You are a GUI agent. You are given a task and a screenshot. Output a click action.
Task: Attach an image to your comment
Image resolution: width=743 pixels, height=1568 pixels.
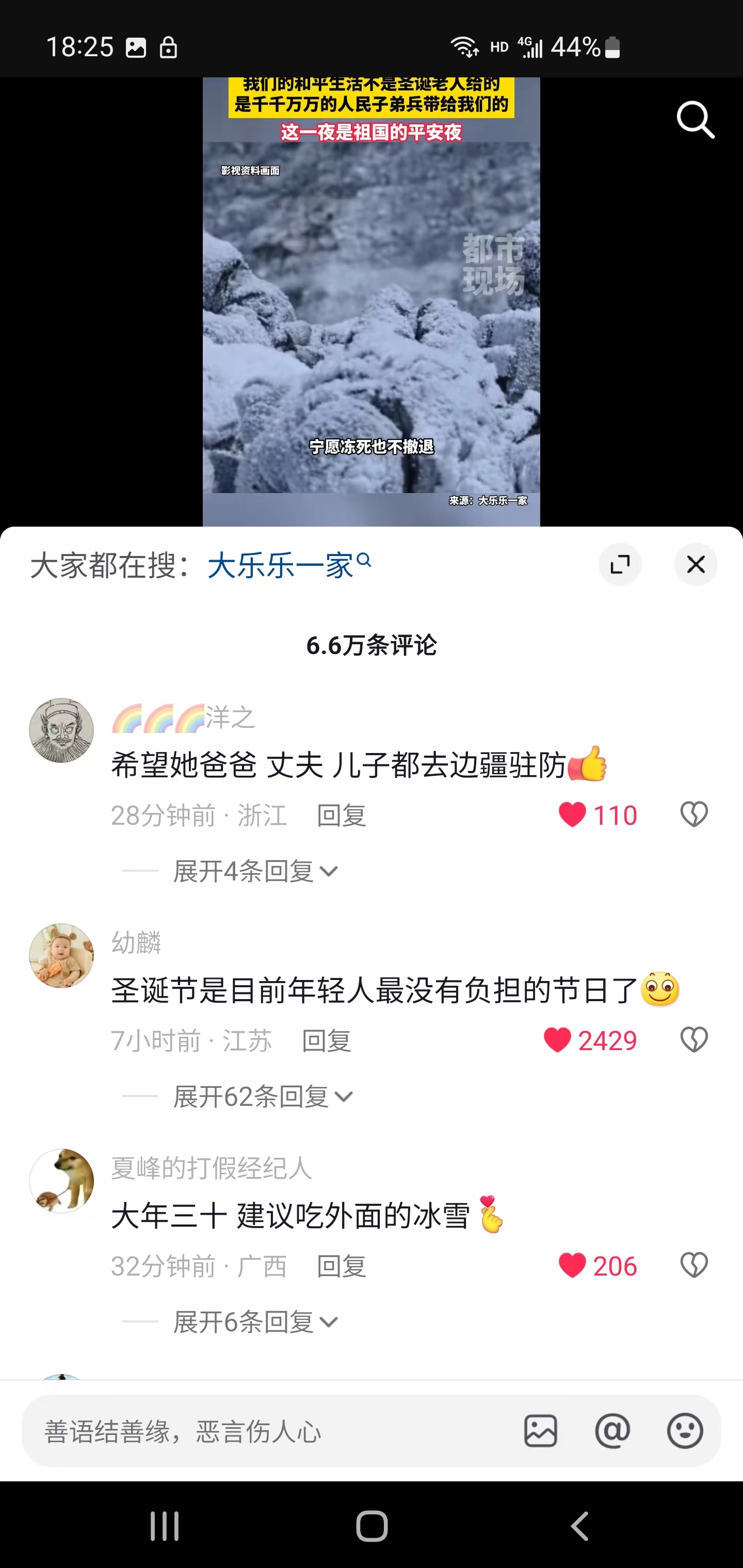pos(540,1430)
